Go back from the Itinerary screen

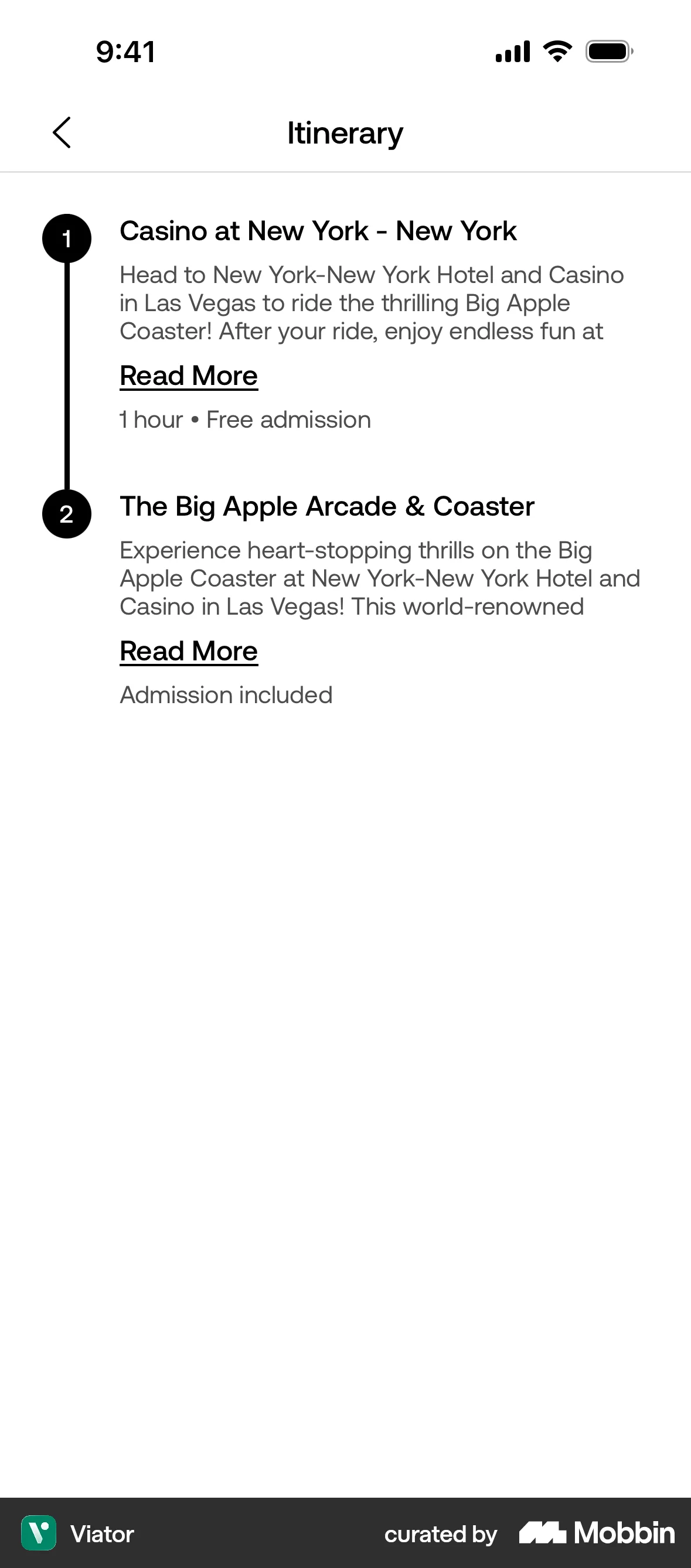point(62,132)
